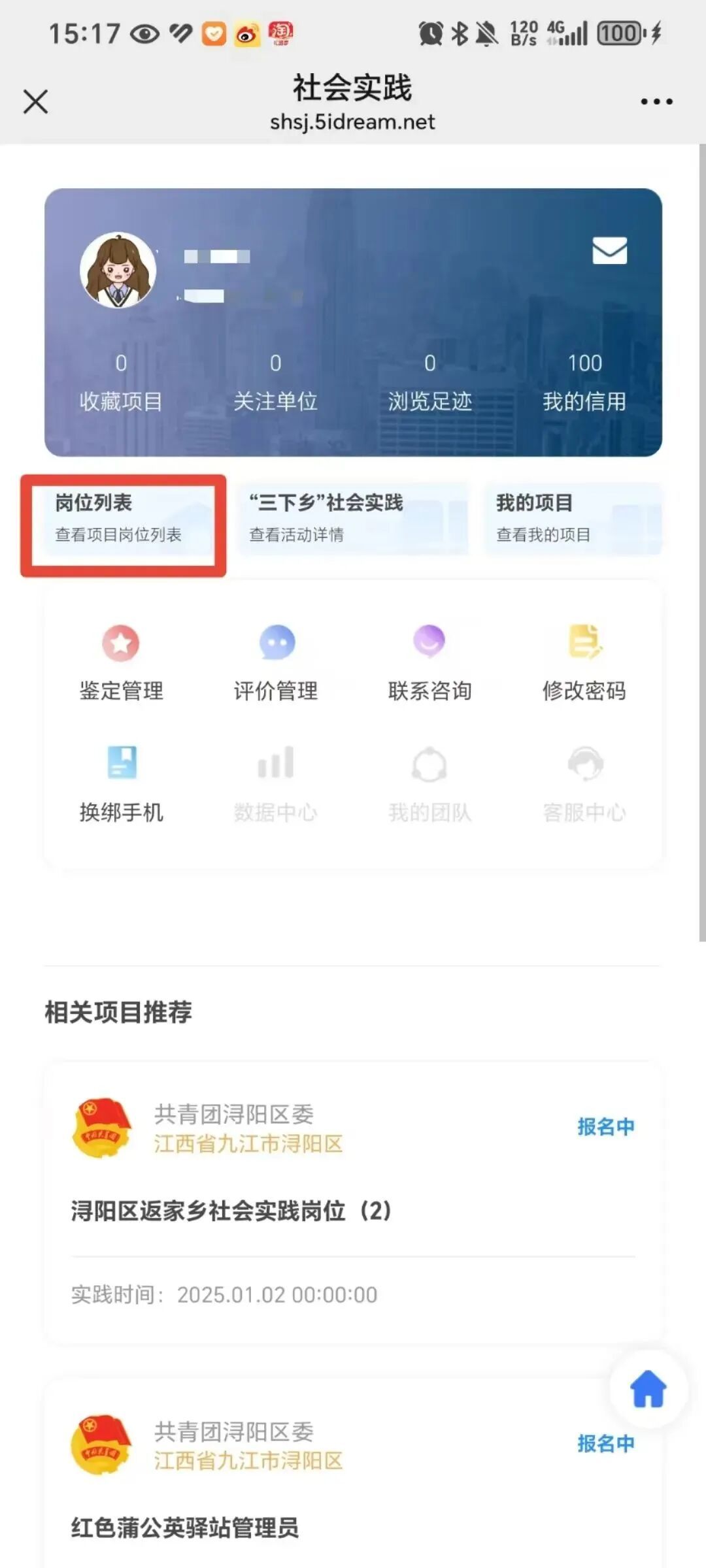Tap the profile avatar
Image resolution: width=706 pixels, height=1568 pixels.
click(118, 270)
